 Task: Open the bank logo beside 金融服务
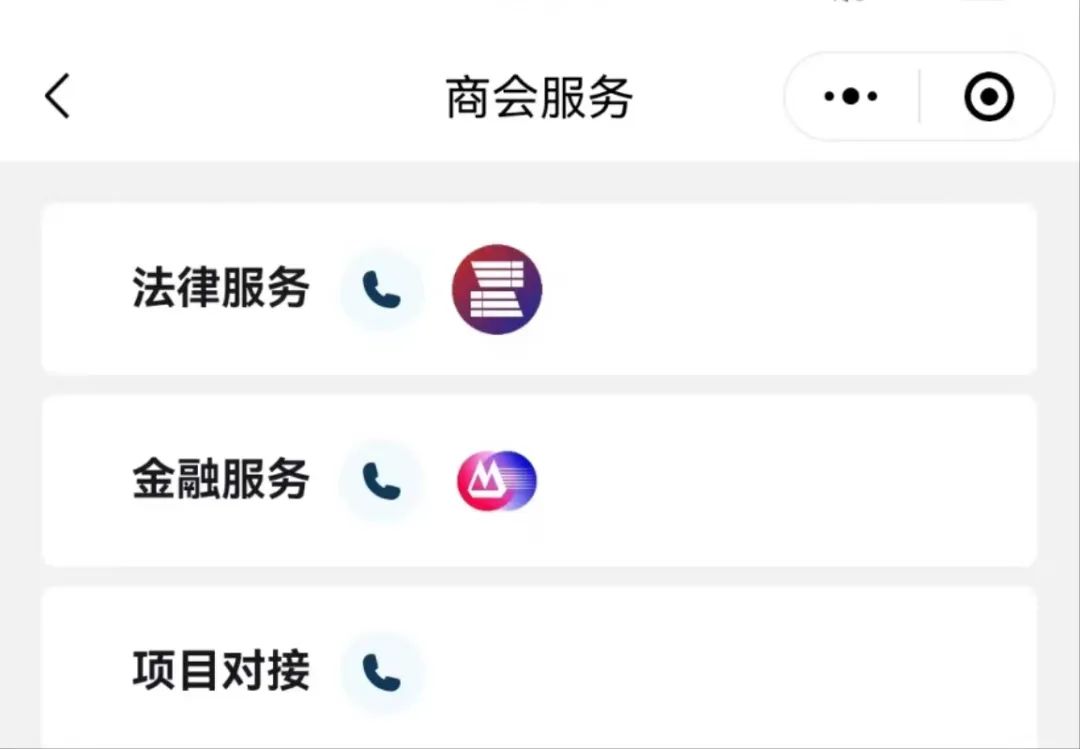(x=497, y=481)
